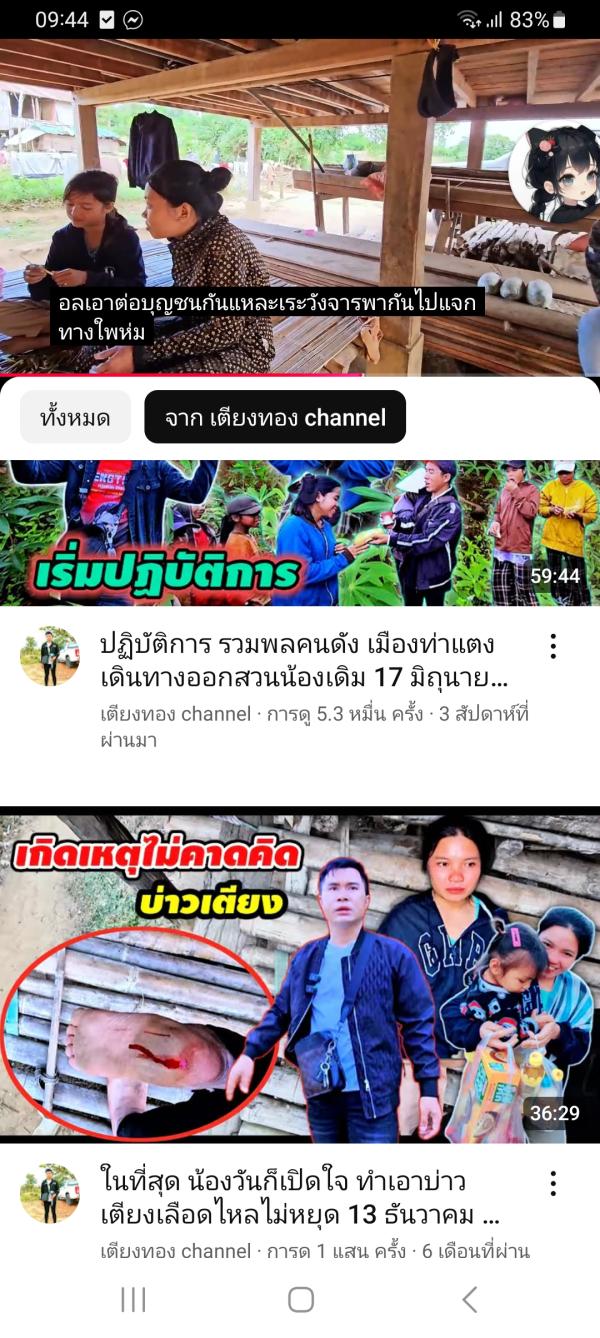Open the 59:44 video เริ่มปฏิบัติการ thumbnail

(300, 532)
